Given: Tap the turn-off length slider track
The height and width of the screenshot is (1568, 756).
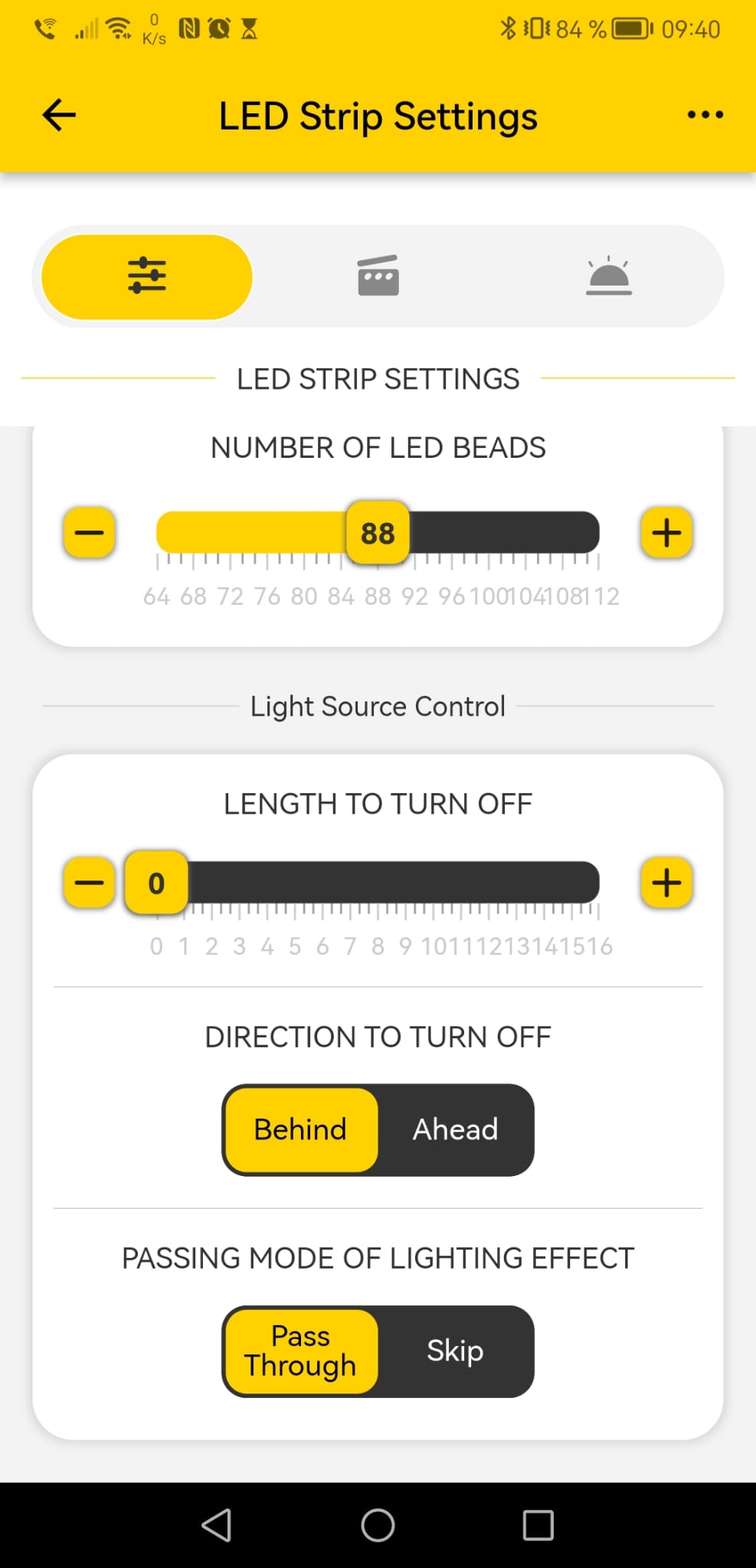Looking at the screenshot, I should 378,883.
